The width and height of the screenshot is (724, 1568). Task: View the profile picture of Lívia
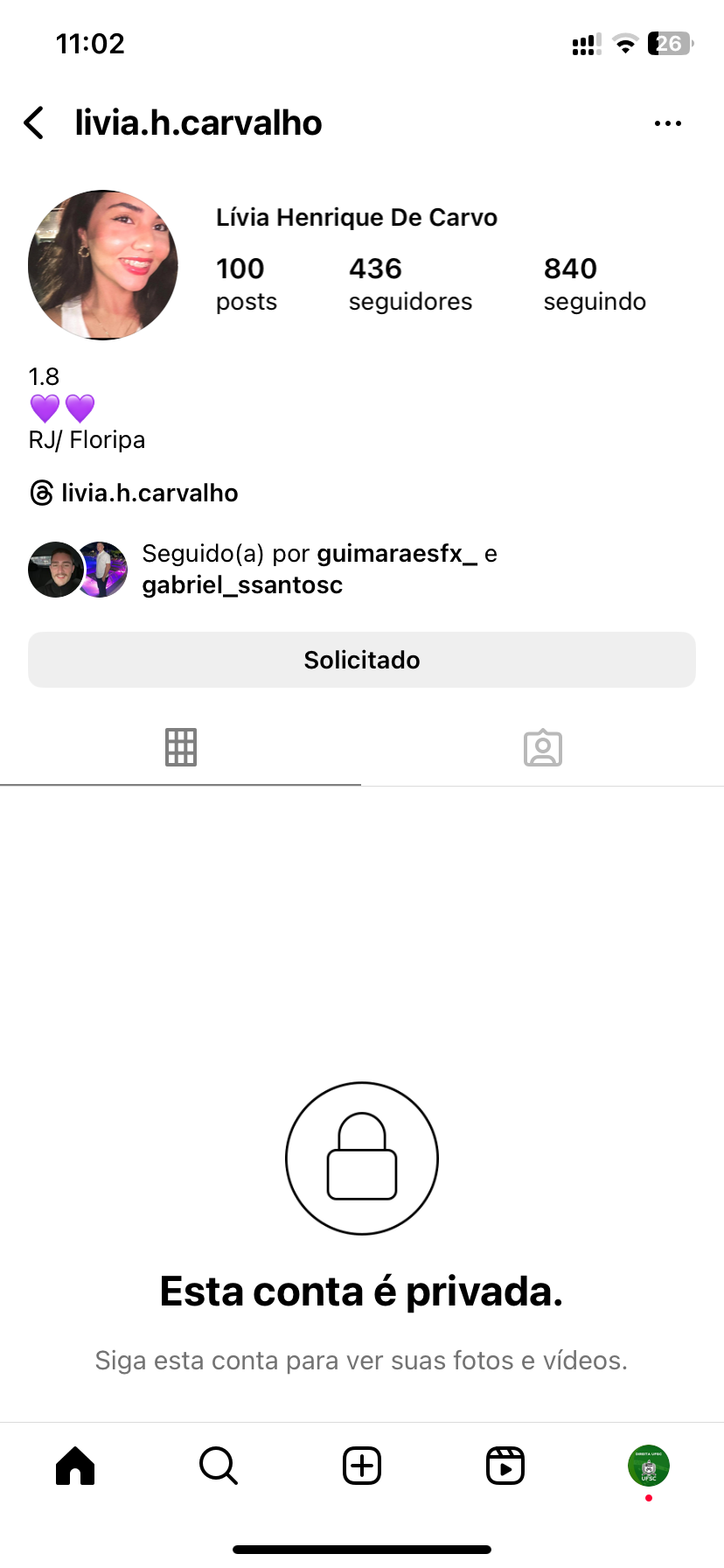click(103, 265)
